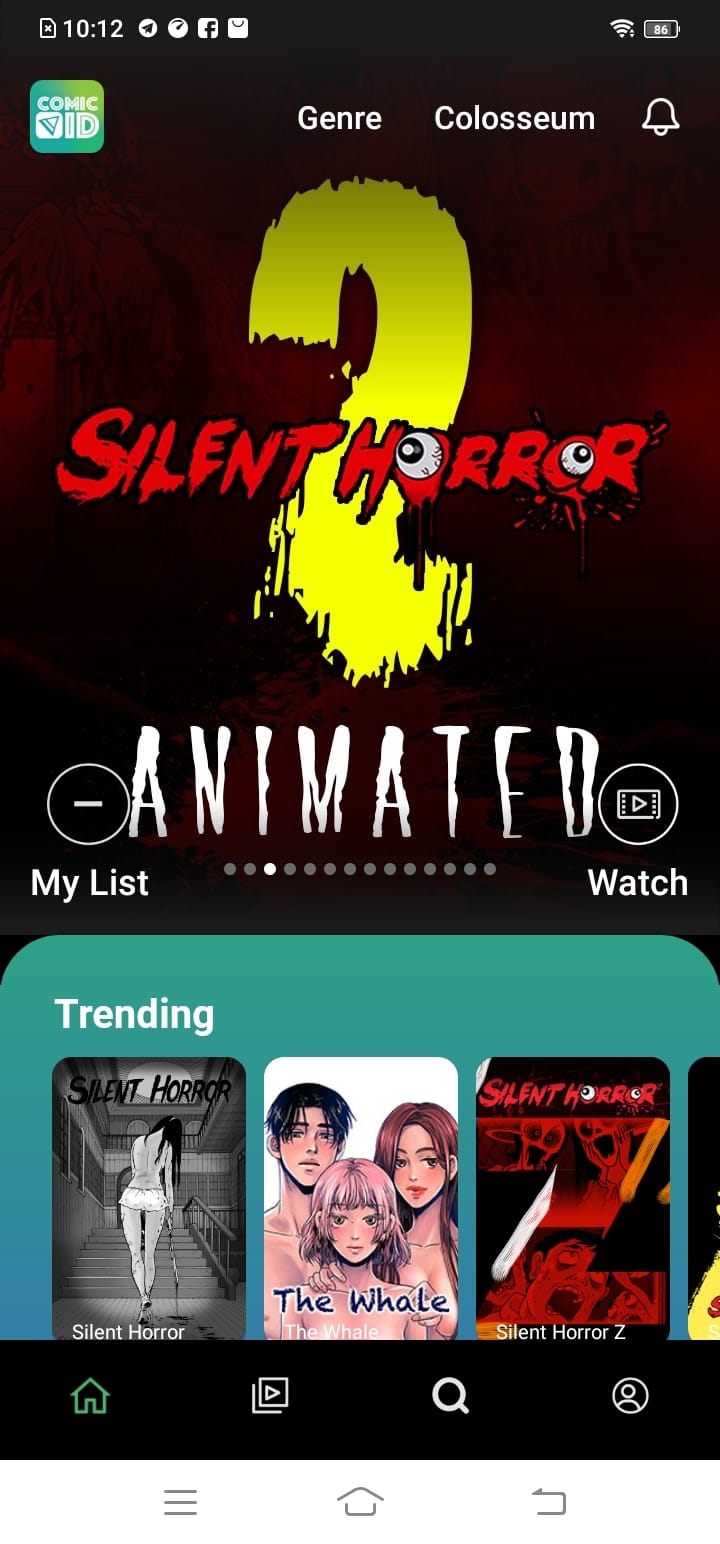Image resolution: width=720 pixels, height=1544 pixels.
Task: Open Search from the bottom navigation
Action: 450,1397
